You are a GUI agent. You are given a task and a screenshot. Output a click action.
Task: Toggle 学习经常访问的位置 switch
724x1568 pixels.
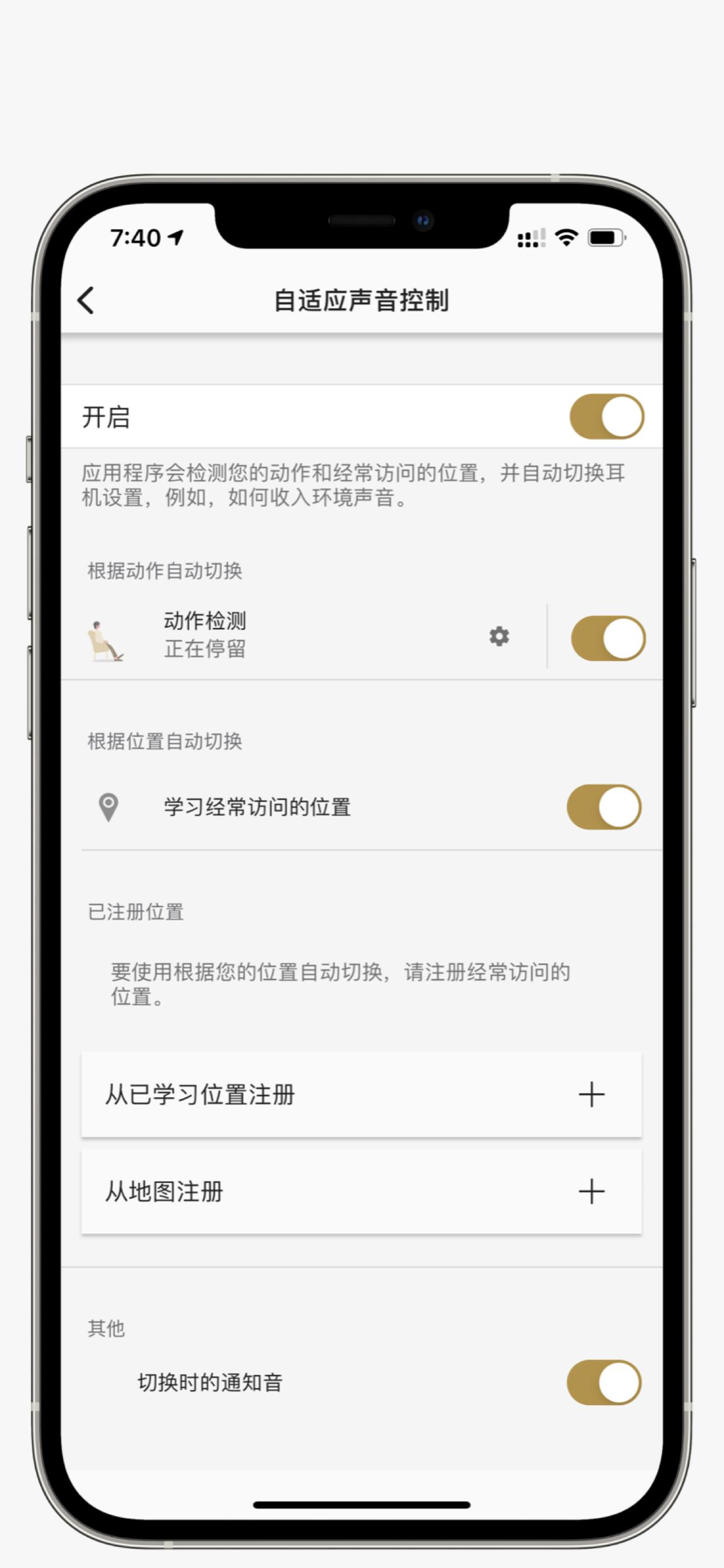[x=603, y=807]
